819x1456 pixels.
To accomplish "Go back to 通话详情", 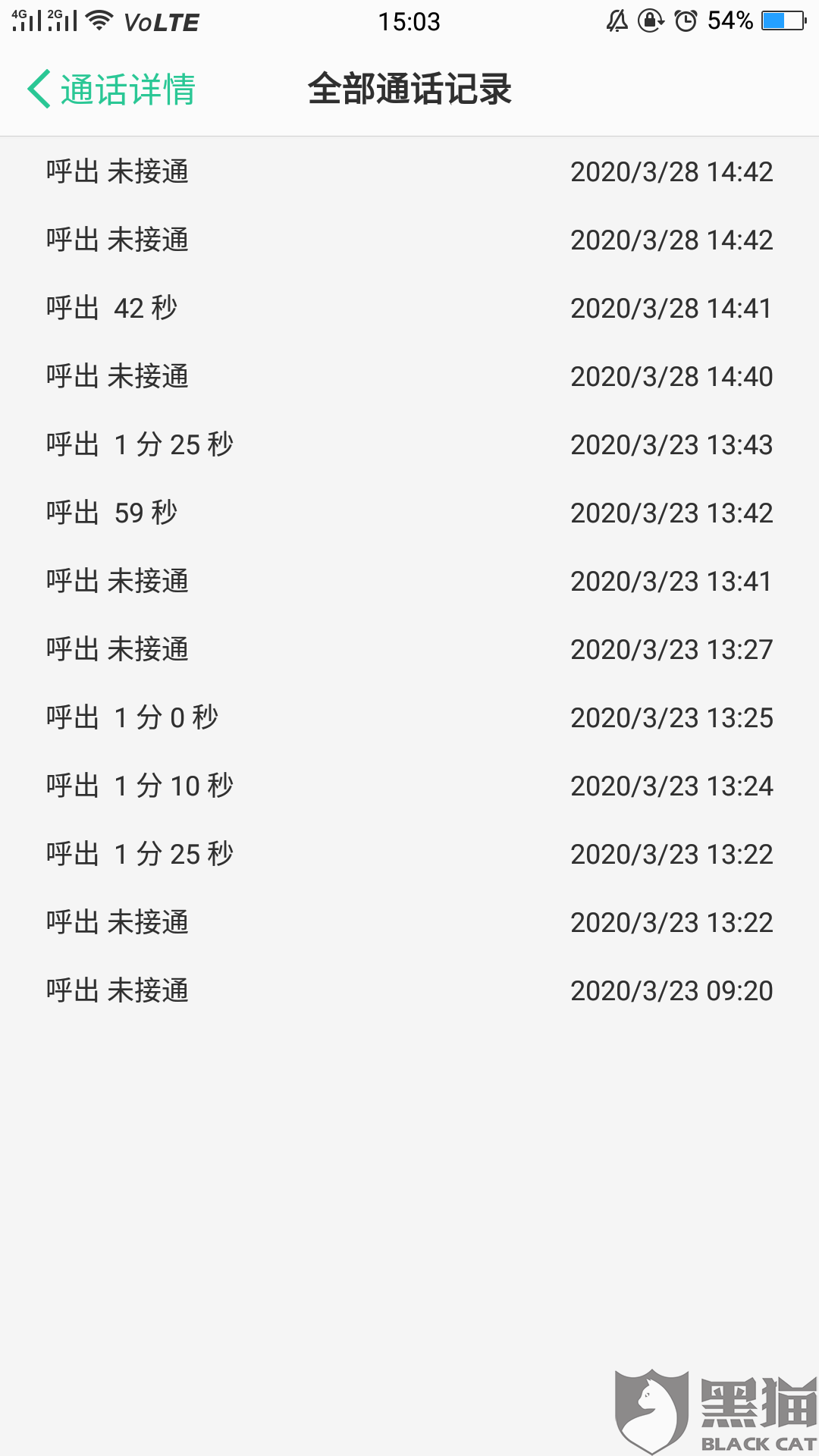I will (111, 89).
